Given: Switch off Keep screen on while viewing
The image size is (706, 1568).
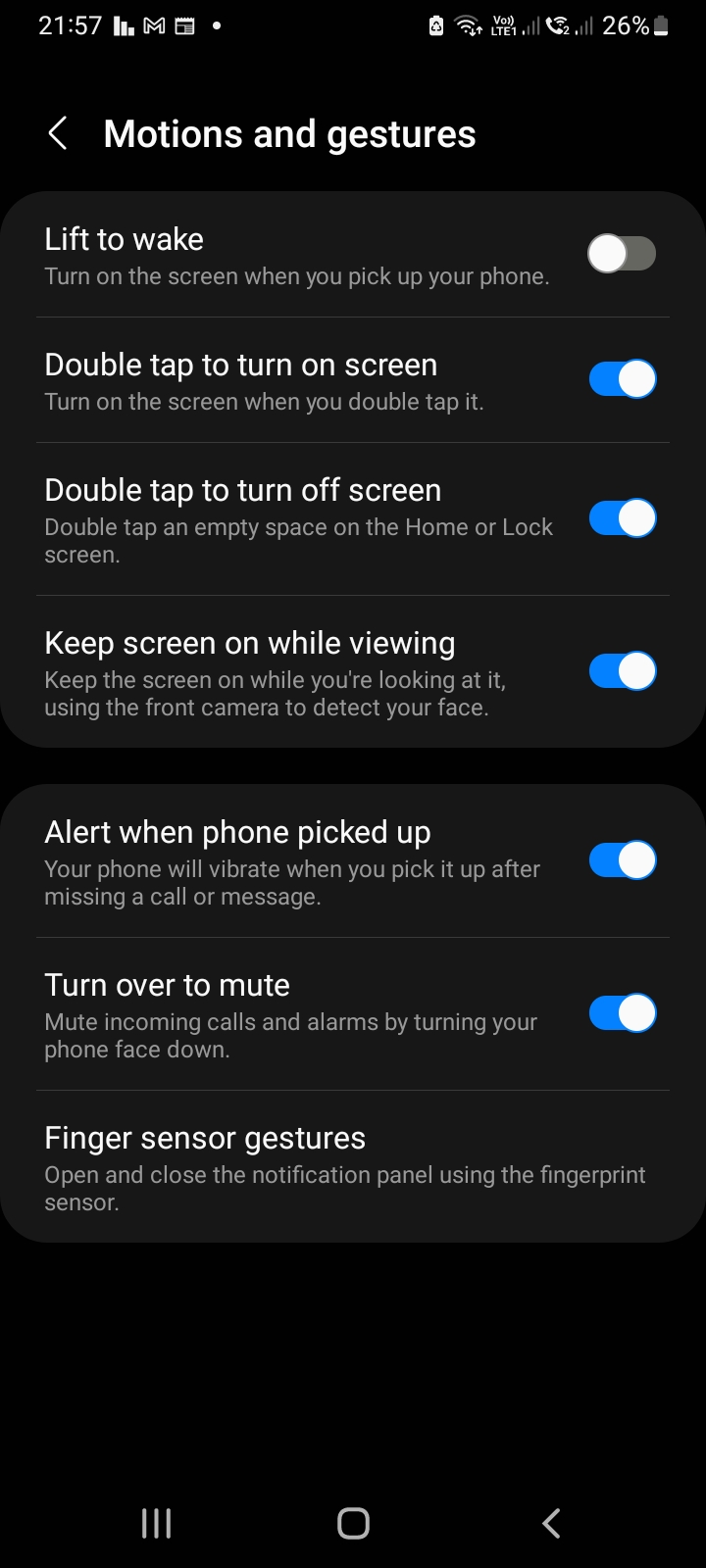Looking at the screenshot, I should coord(622,671).
